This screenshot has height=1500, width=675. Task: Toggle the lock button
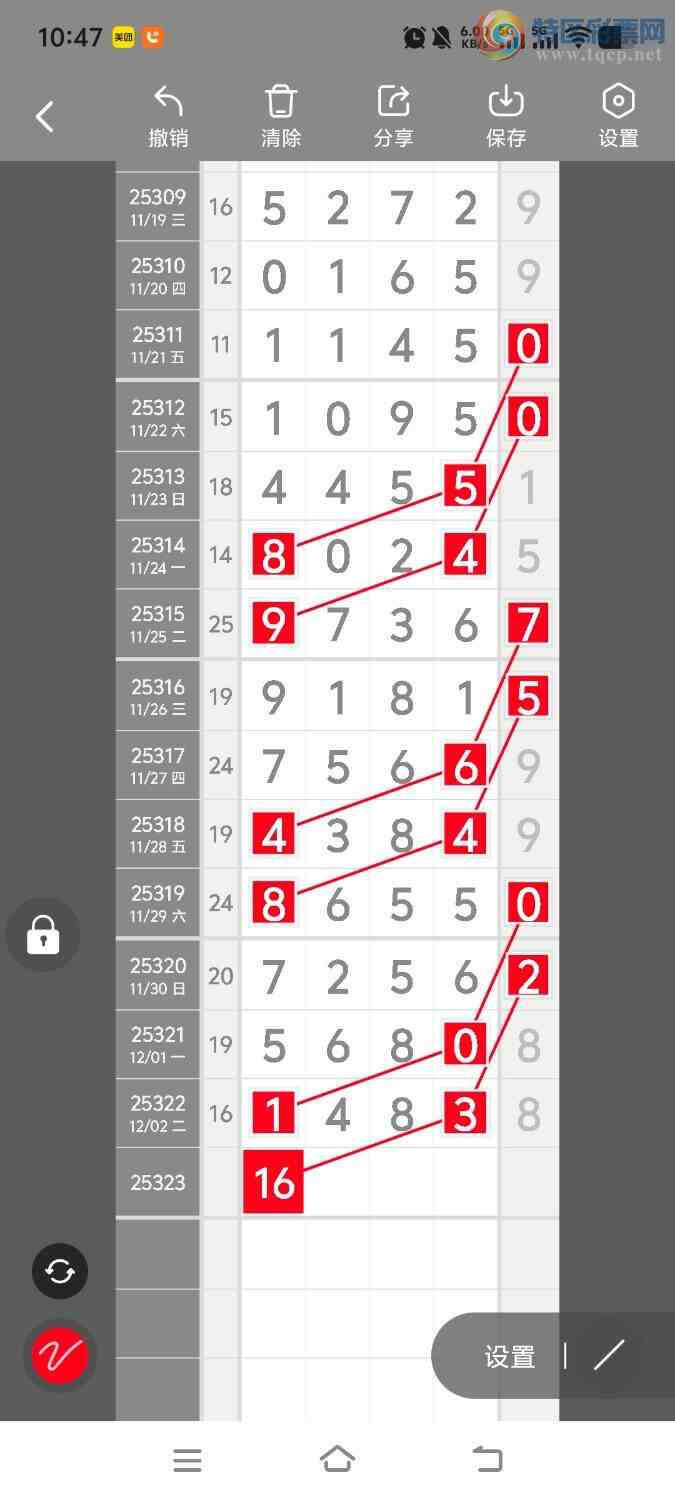[x=43, y=935]
